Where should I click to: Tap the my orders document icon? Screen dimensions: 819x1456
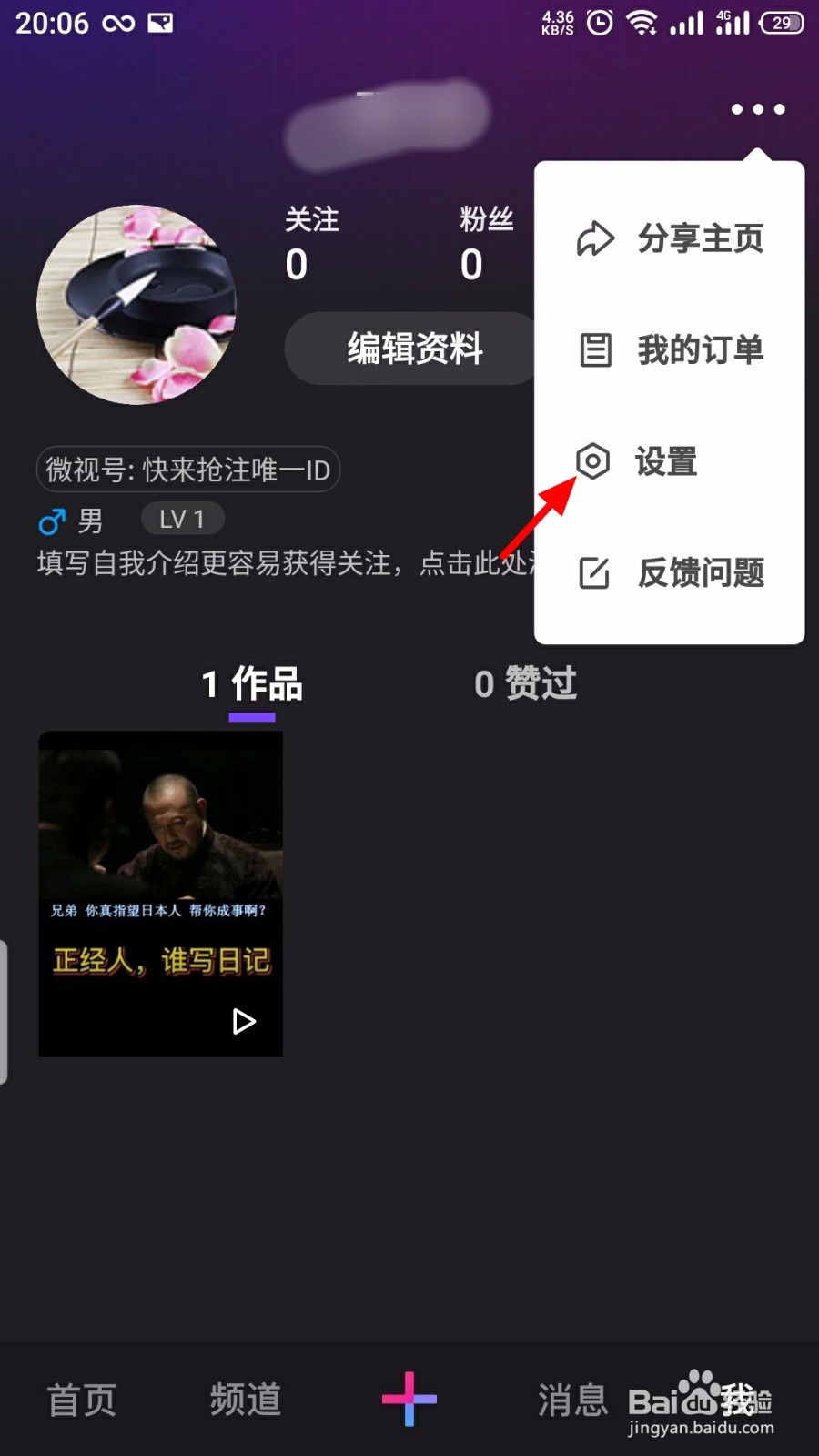point(593,350)
